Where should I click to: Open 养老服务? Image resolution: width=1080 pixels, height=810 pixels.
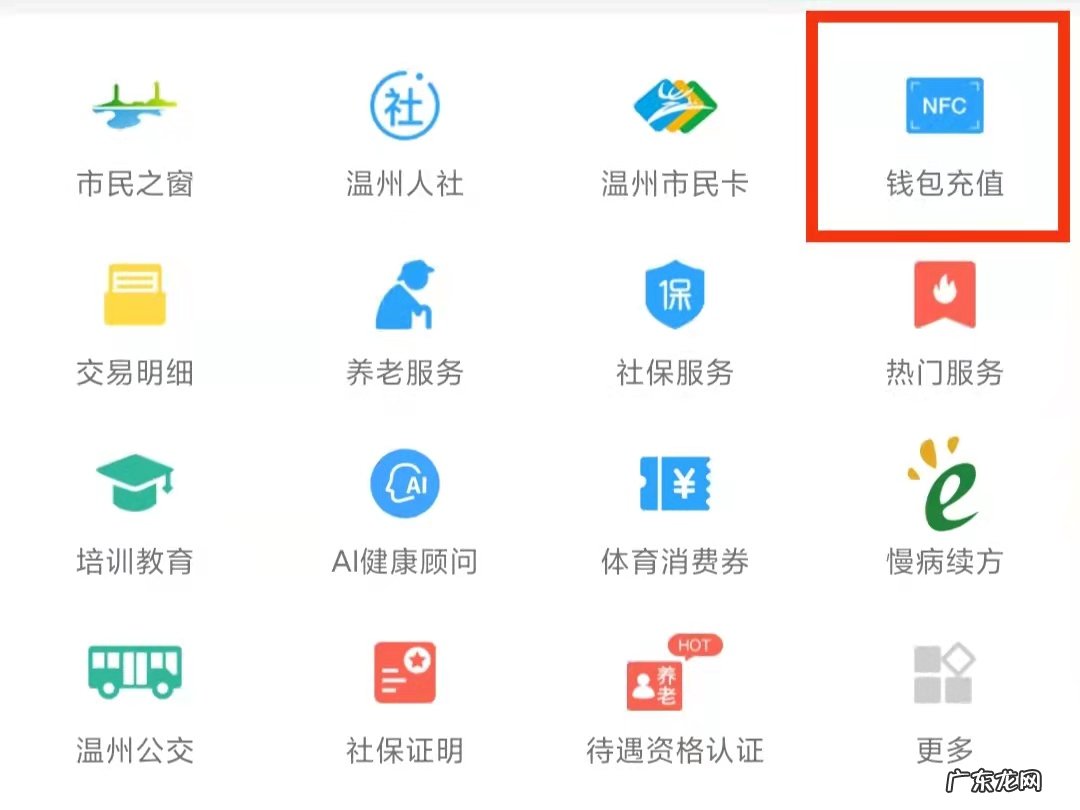tap(404, 295)
